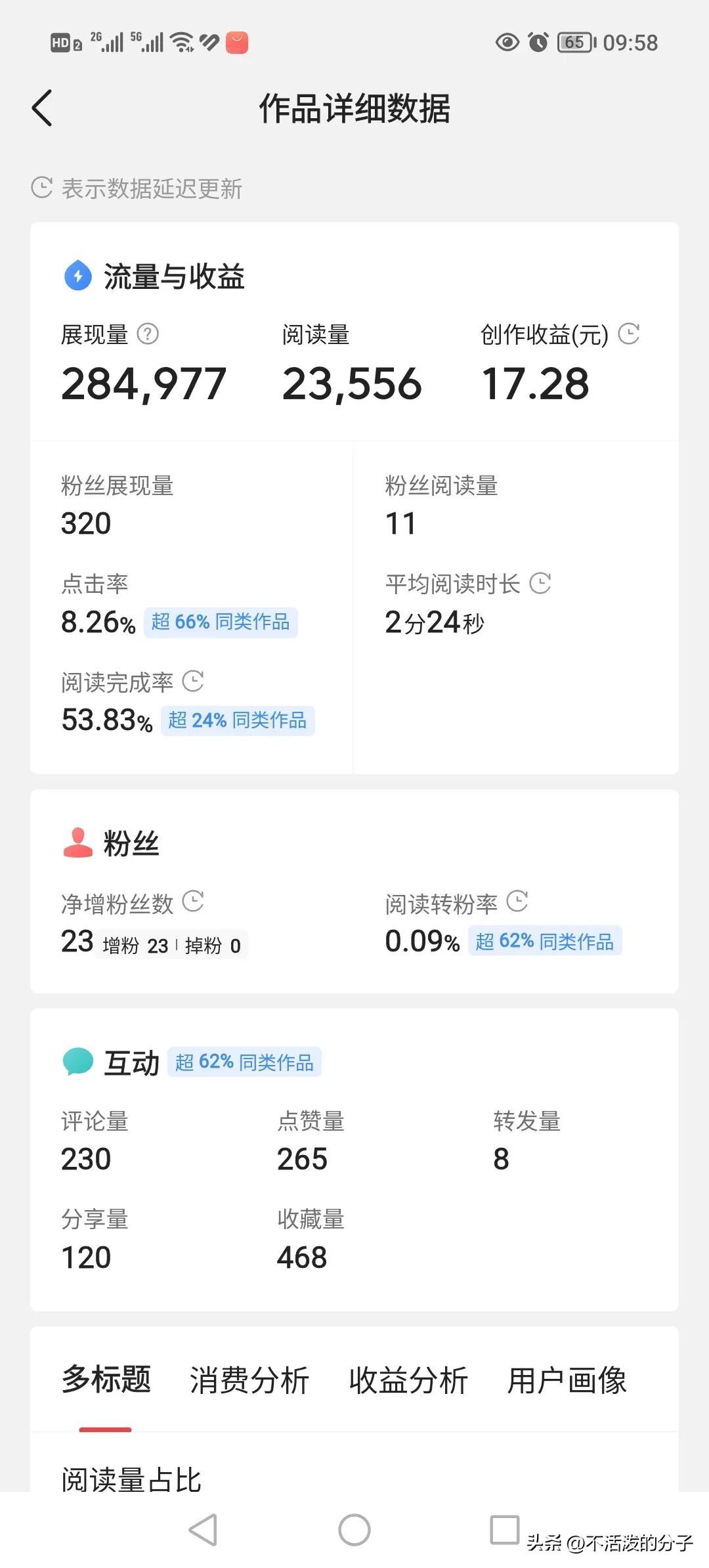Viewport: 709px width, 1568px height.
Task: Open the 收益分析 tab
Action: pos(408,1380)
